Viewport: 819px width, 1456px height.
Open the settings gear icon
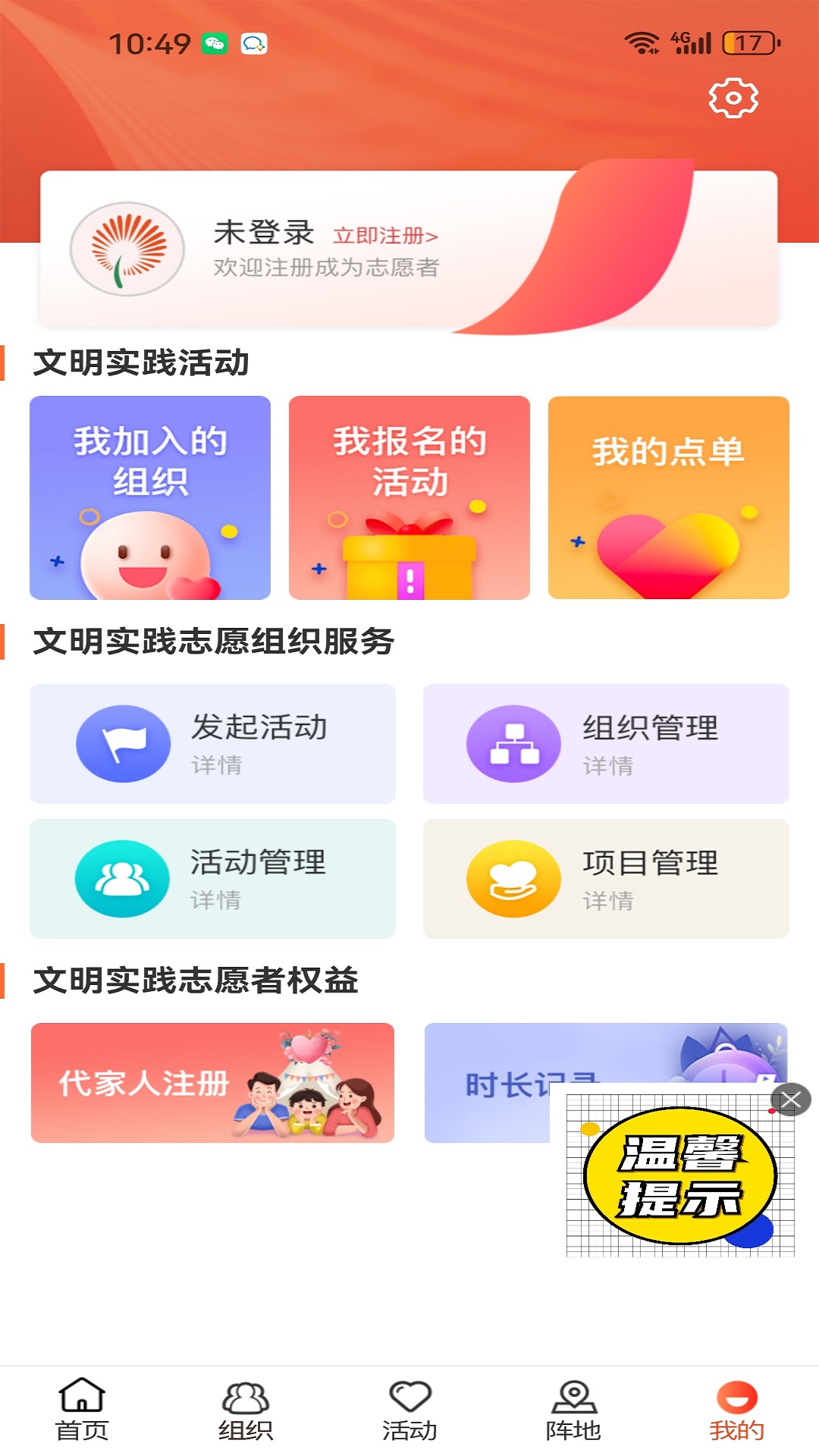732,97
